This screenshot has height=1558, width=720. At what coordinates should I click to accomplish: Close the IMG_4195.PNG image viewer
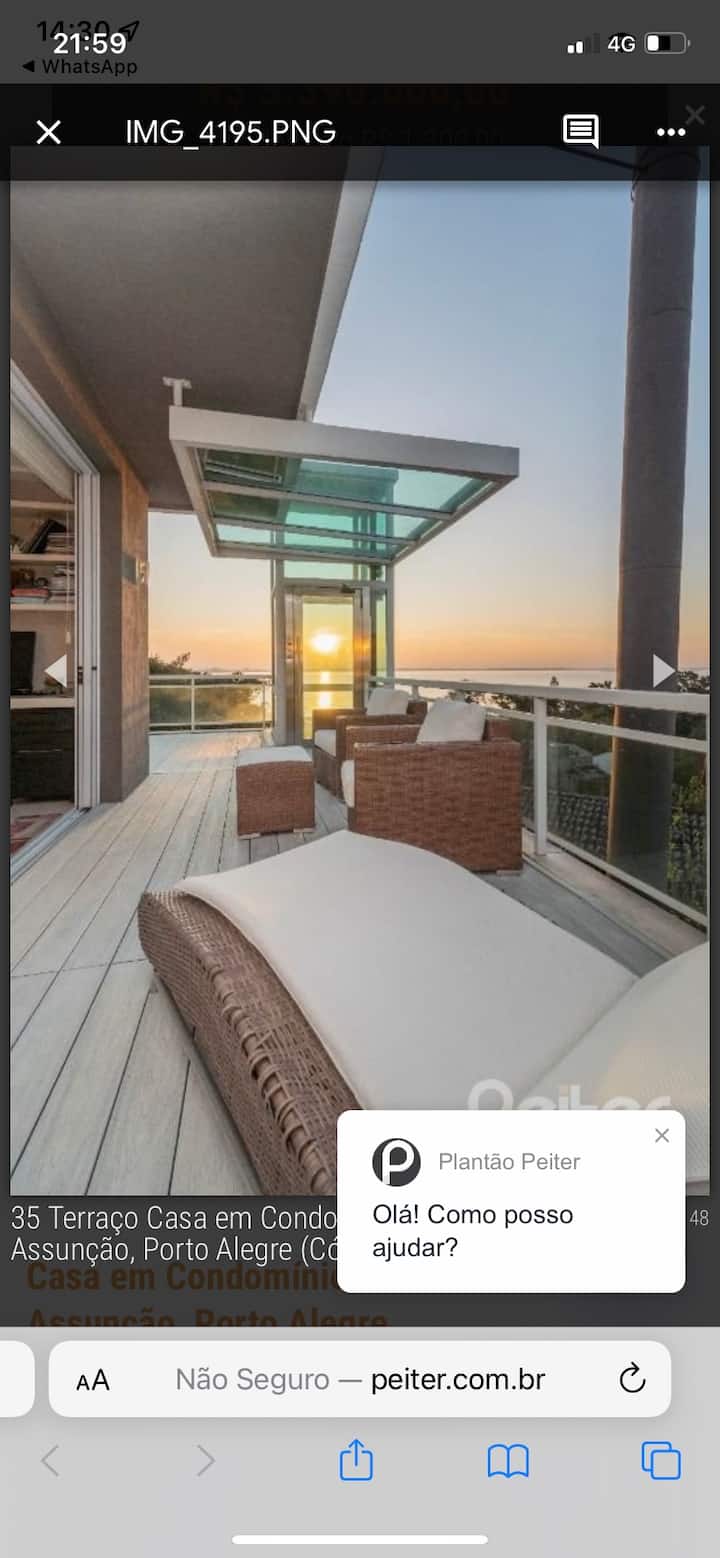click(48, 131)
